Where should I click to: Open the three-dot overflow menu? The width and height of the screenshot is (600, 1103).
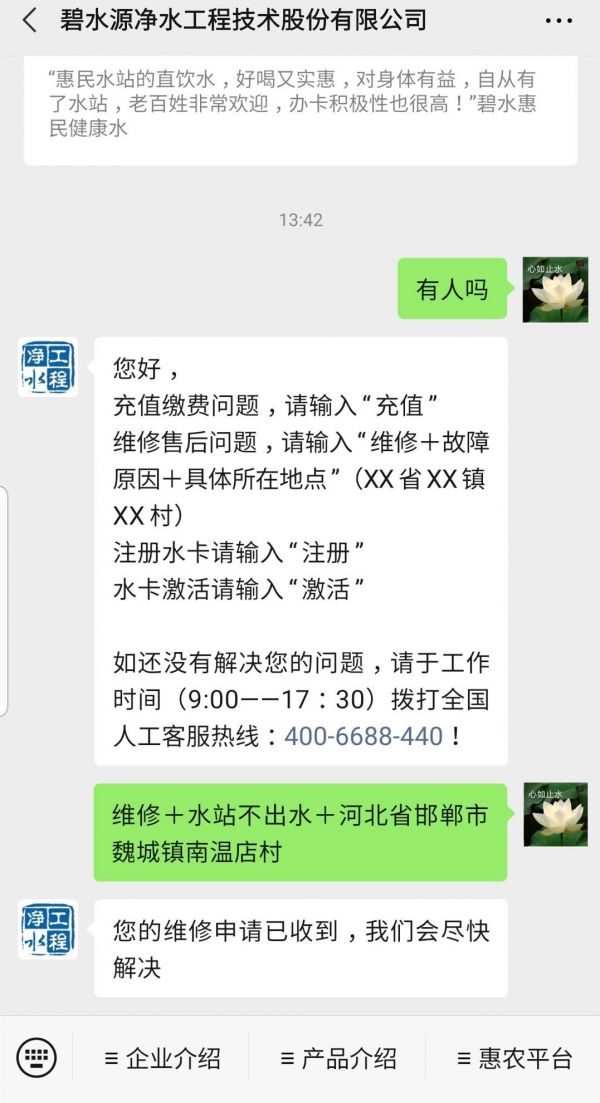(559, 20)
